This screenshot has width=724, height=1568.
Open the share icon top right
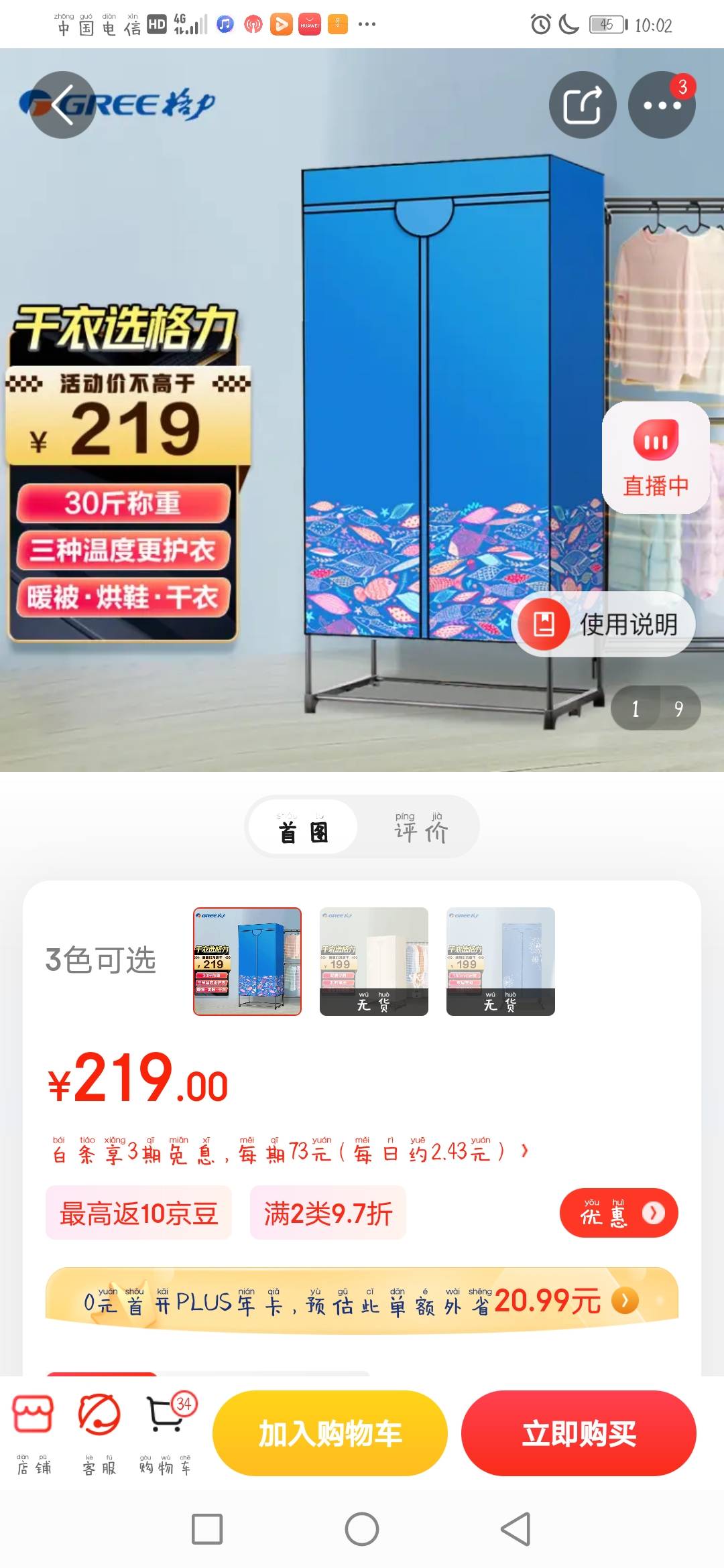click(x=584, y=105)
